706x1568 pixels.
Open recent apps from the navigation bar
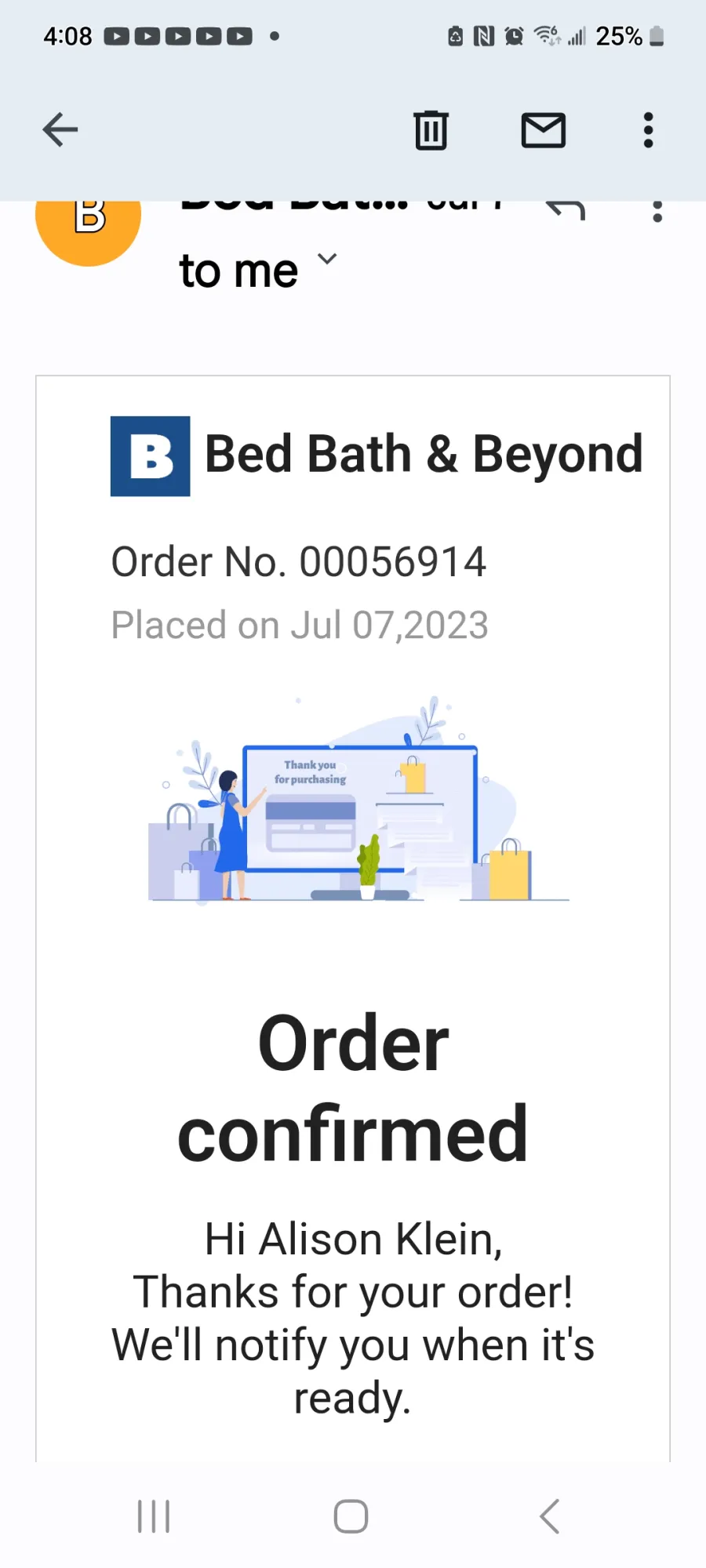[154, 1516]
